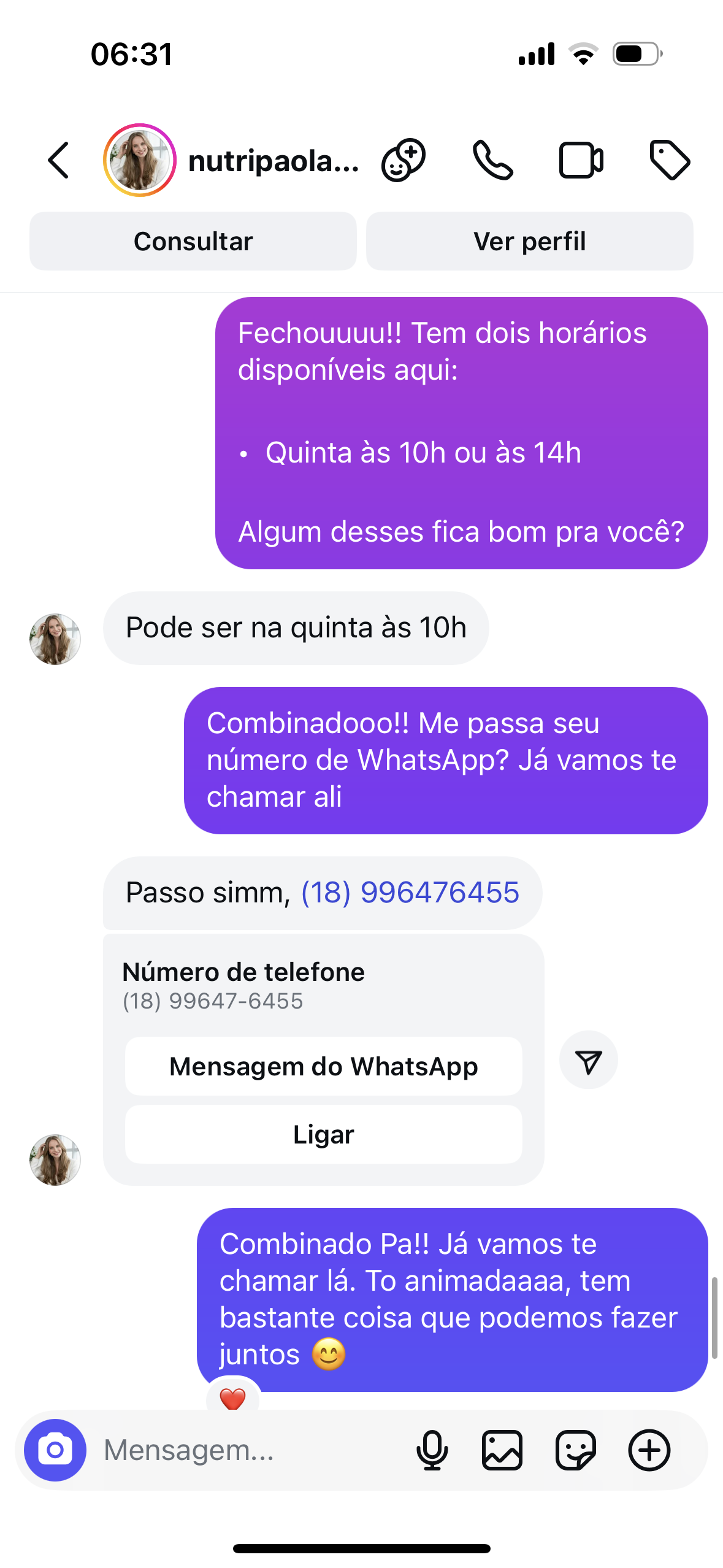
Task: Tap the heart reaction on the last message
Action: [233, 1399]
